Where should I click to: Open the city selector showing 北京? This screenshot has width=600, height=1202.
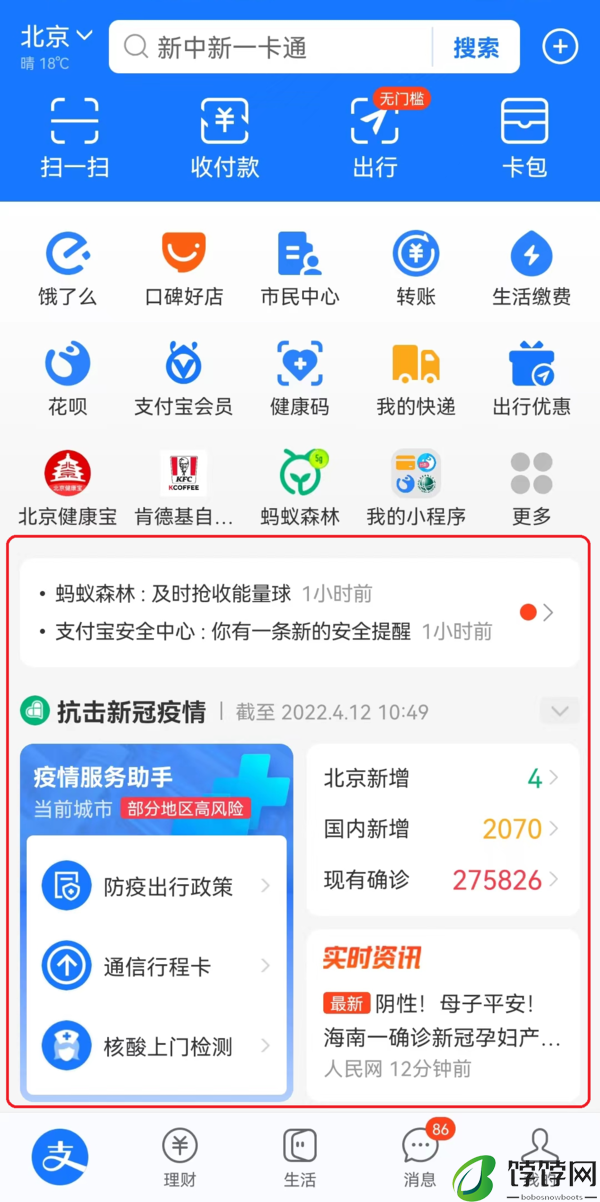pos(56,38)
